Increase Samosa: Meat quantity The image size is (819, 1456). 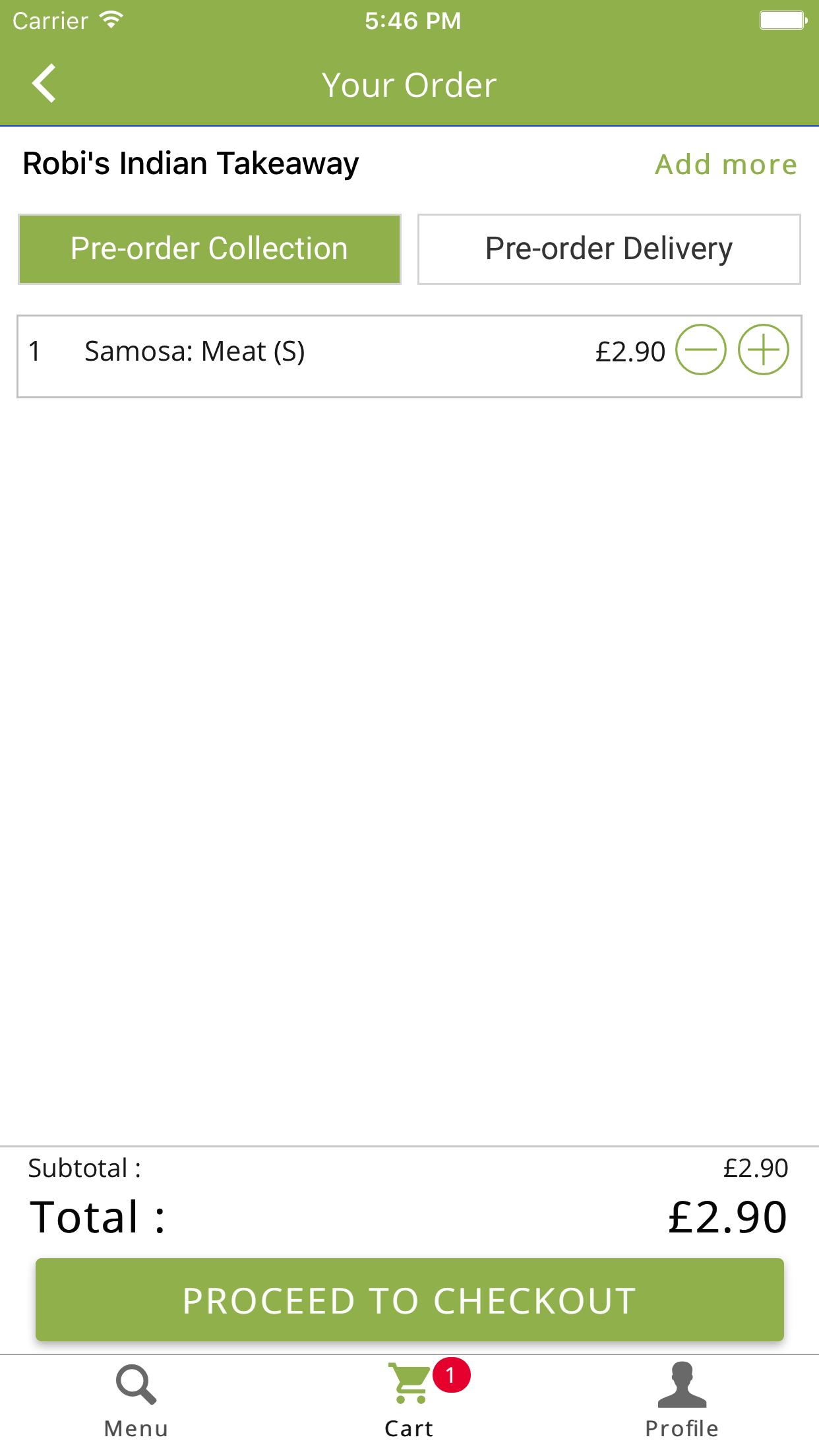point(763,350)
